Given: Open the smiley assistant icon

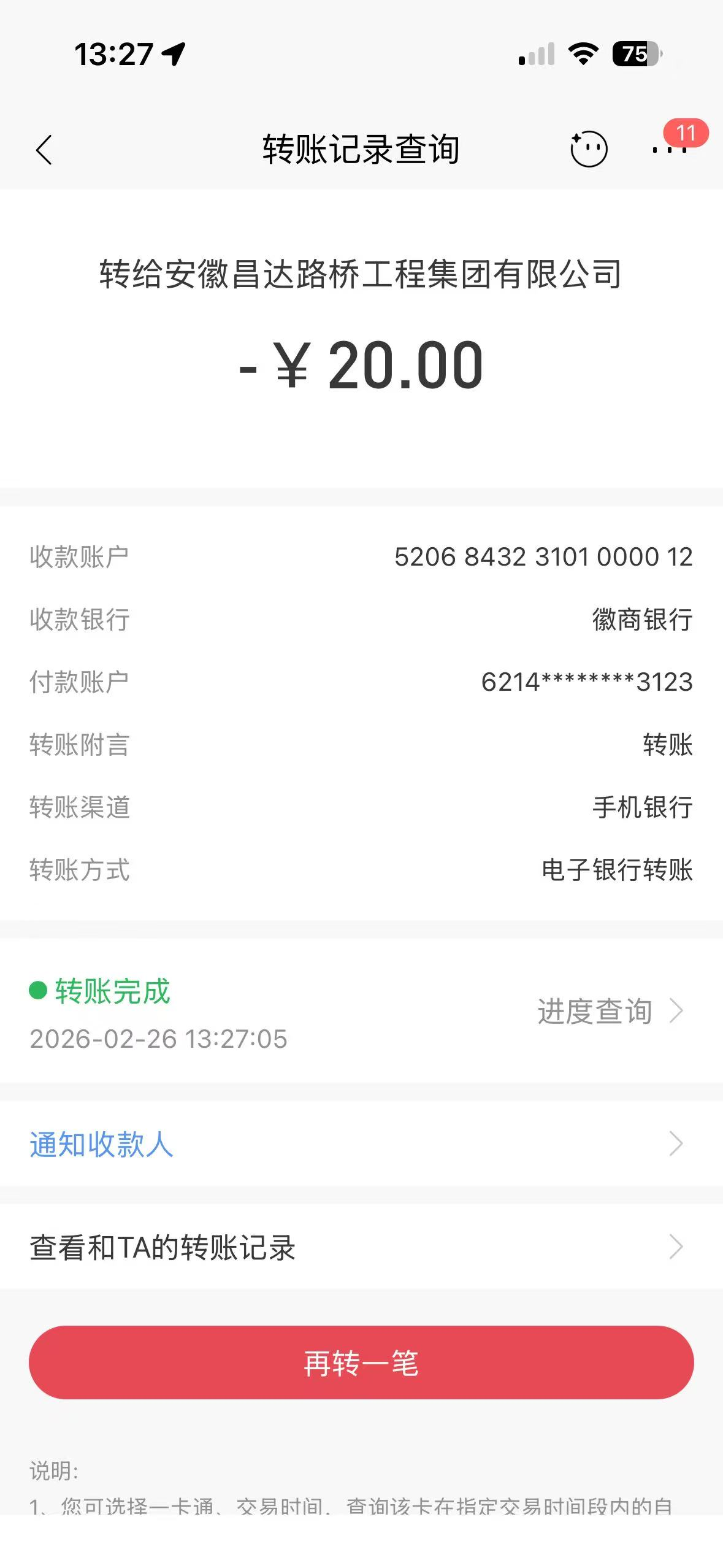Looking at the screenshot, I should pyautogui.click(x=589, y=149).
